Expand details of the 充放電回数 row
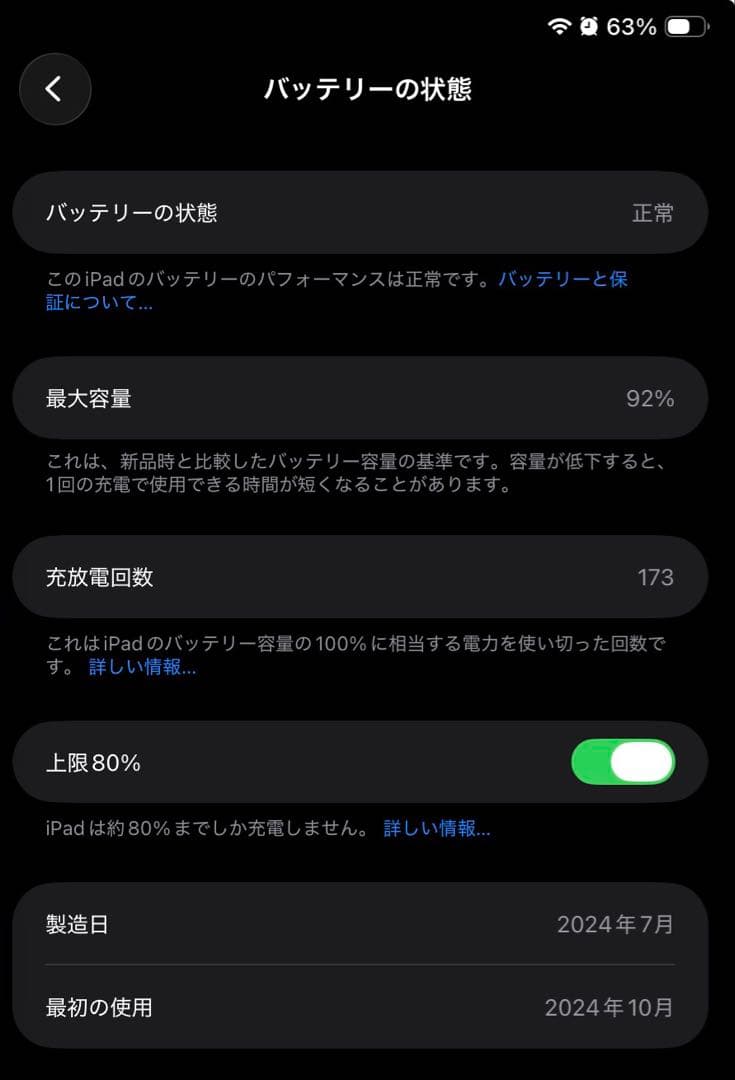Viewport: 735px width, 1080px height. (367, 577)
